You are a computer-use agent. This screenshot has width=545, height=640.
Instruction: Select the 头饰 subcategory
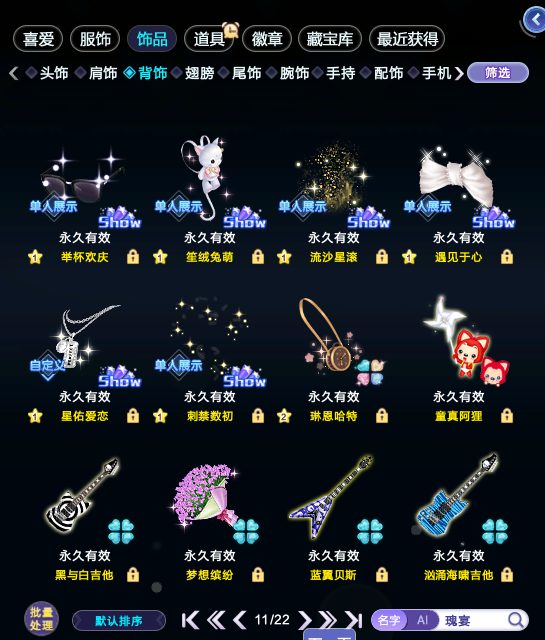point(48,73)
